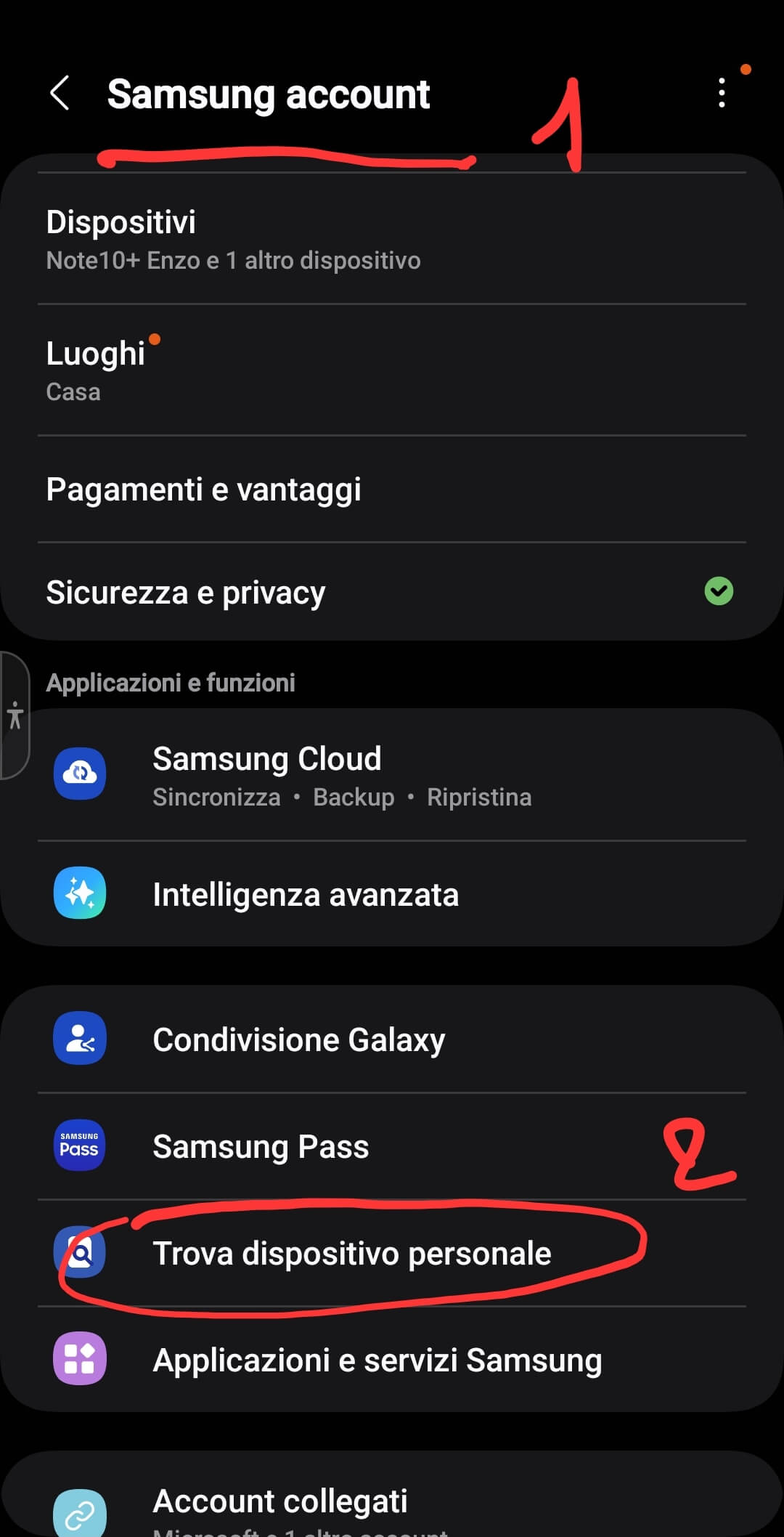Viewport: 784px width, 1537px height.
Task: Tap the accessibility floating button
Action: point(15,715)
